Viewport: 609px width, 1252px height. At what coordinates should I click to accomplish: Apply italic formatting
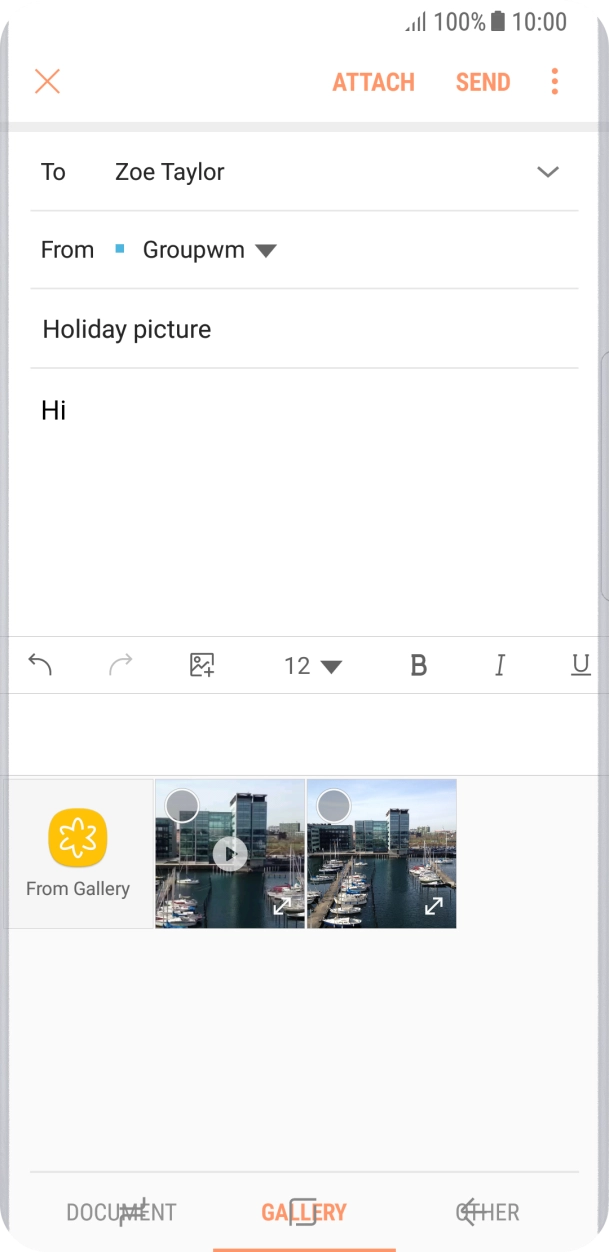coord(500,666)
